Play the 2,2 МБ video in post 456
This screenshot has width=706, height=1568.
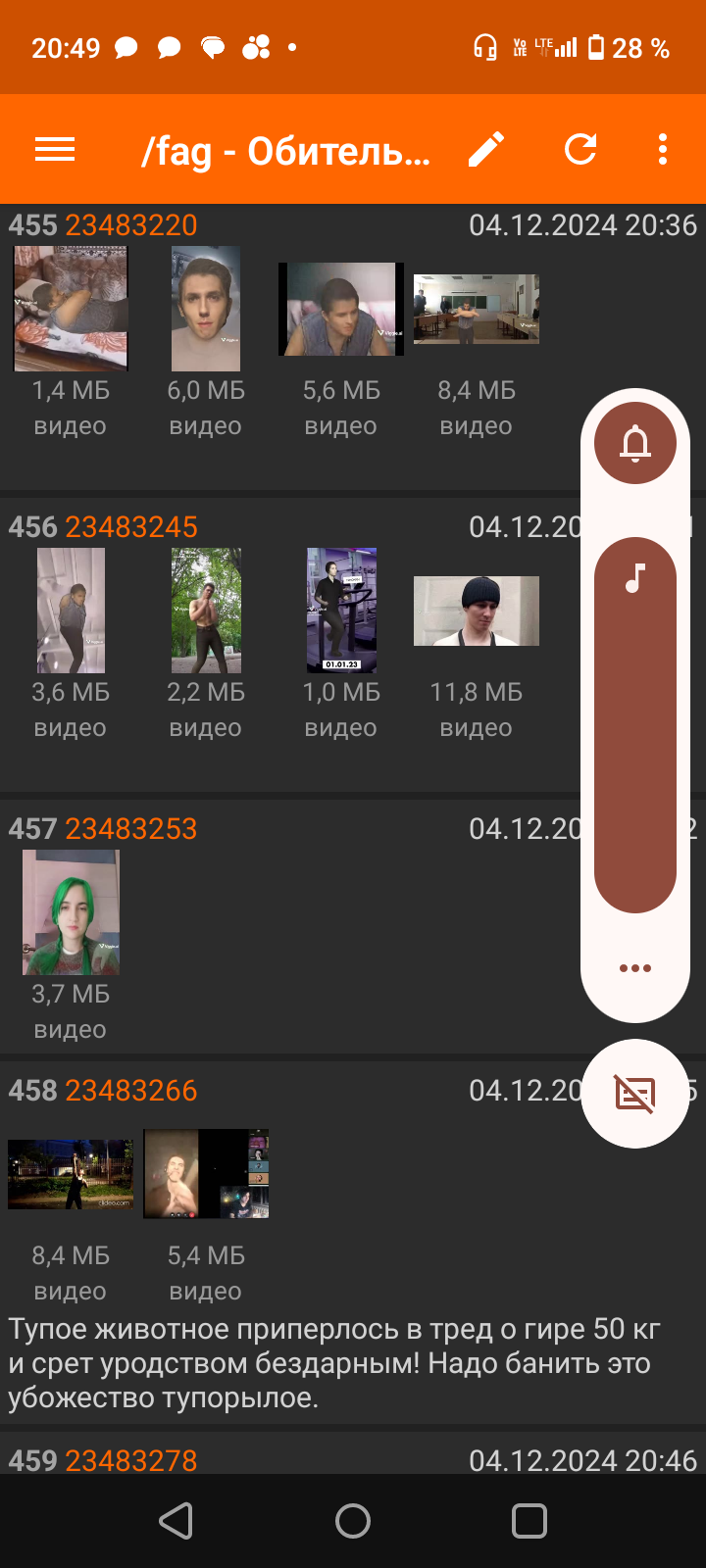(x=206, y=611)
